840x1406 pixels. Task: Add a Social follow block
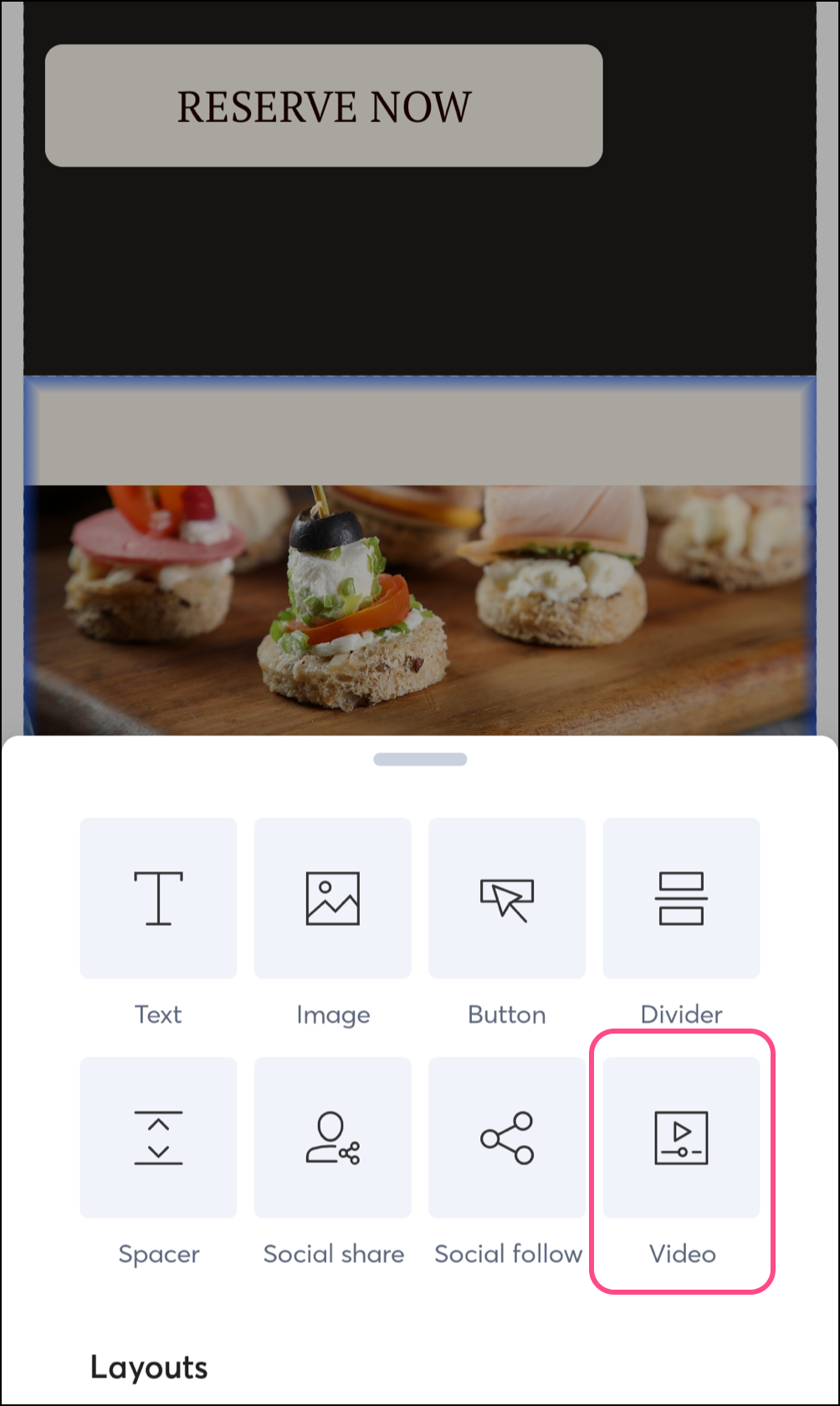[506, 1137]
